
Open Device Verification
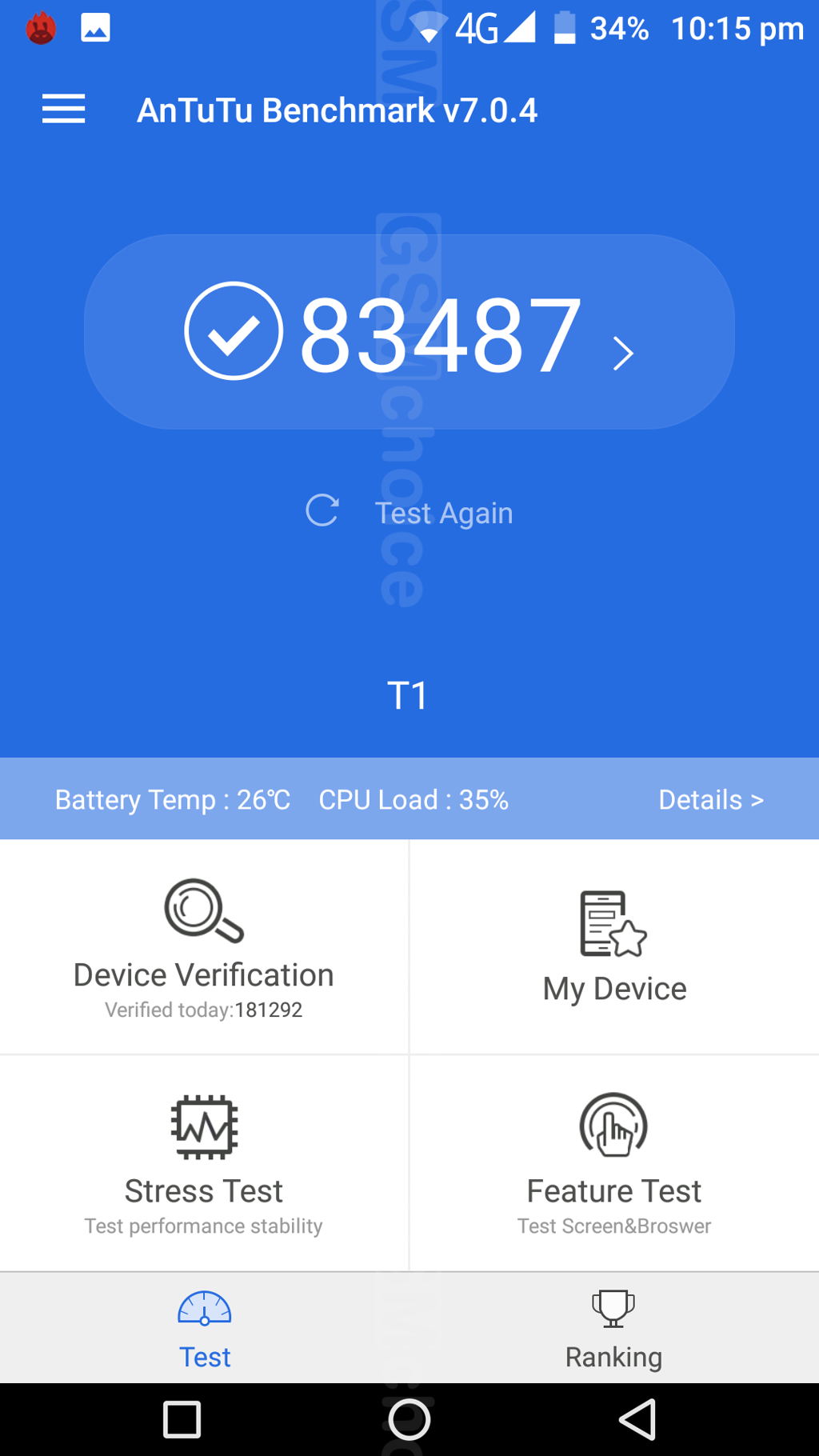204,947
